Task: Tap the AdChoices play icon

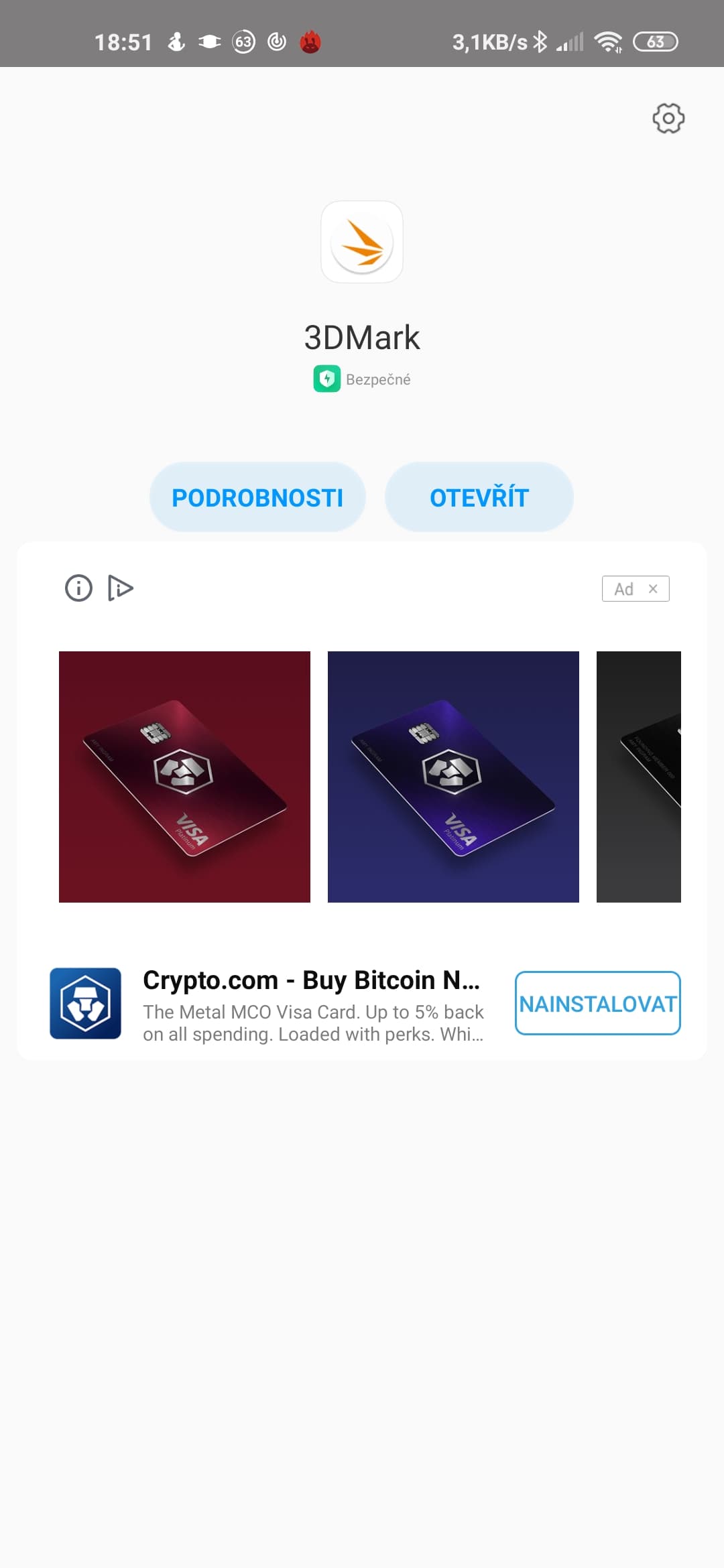Action: tap(121, 588)
